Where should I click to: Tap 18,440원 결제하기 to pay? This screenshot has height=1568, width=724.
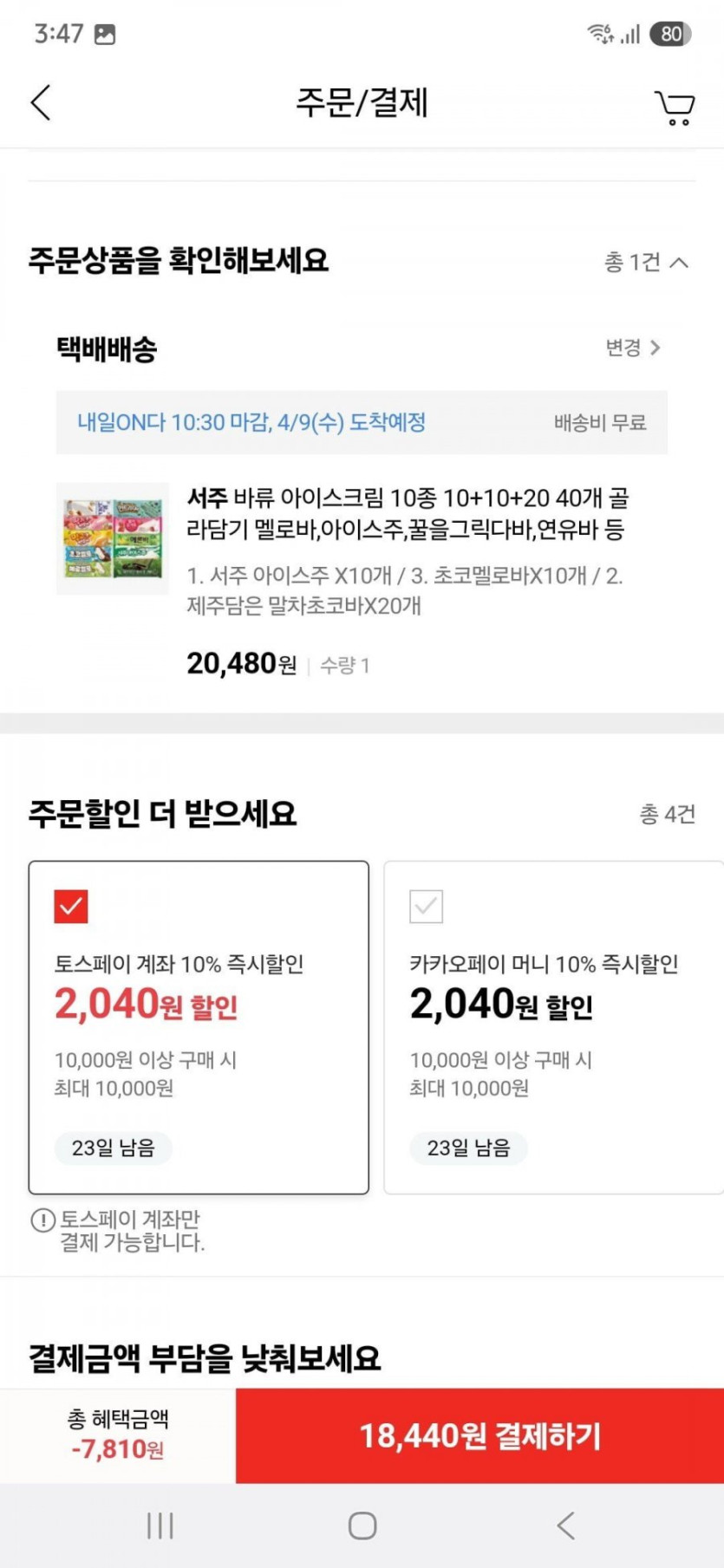click(x=479, y=1435)
